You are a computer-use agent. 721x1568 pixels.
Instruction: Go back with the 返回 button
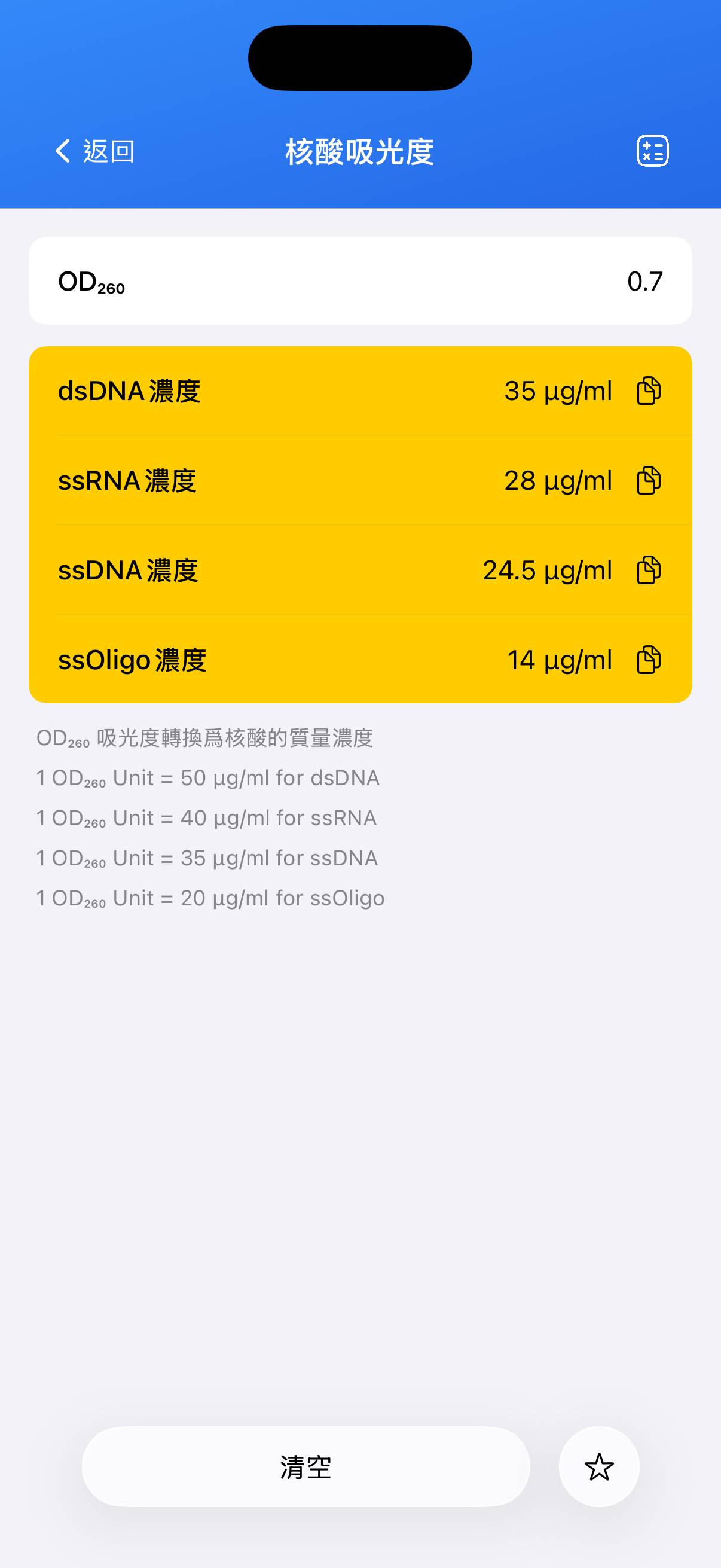95,151
